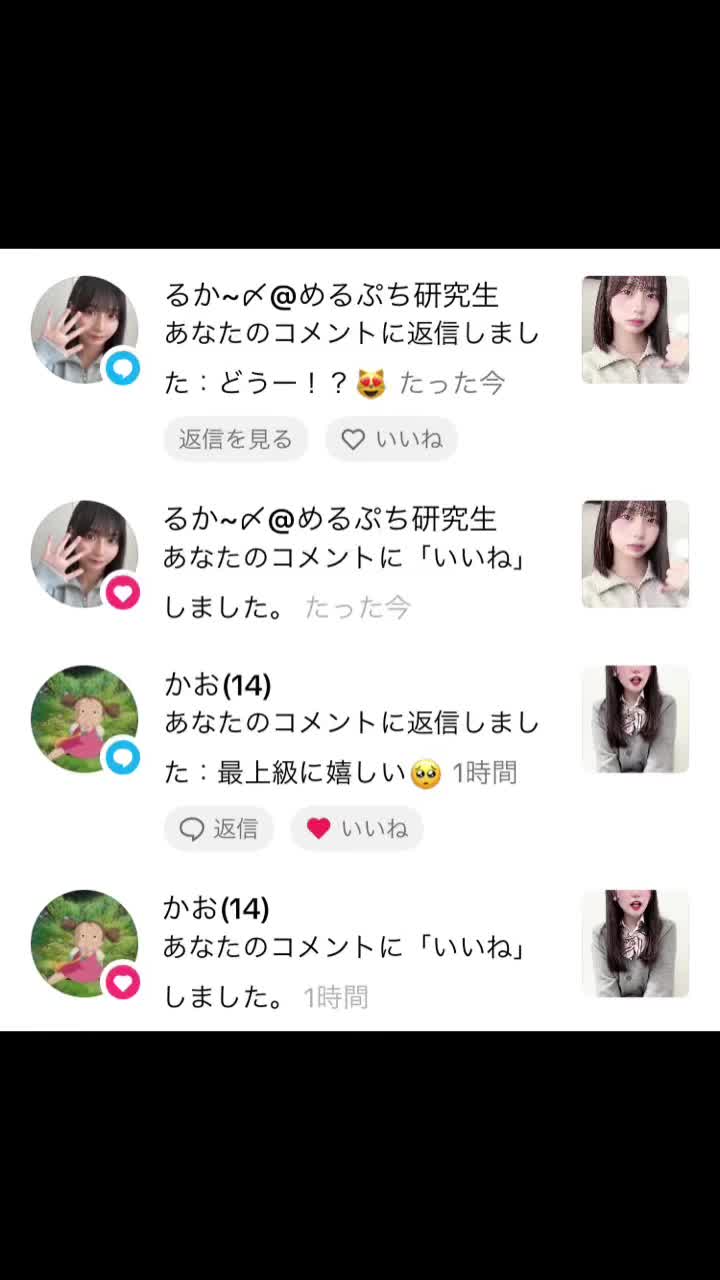Viewport: 720px width, 1280px height.
Task: Open るか's avatar on the いいね notification
Action: [84, 554]
